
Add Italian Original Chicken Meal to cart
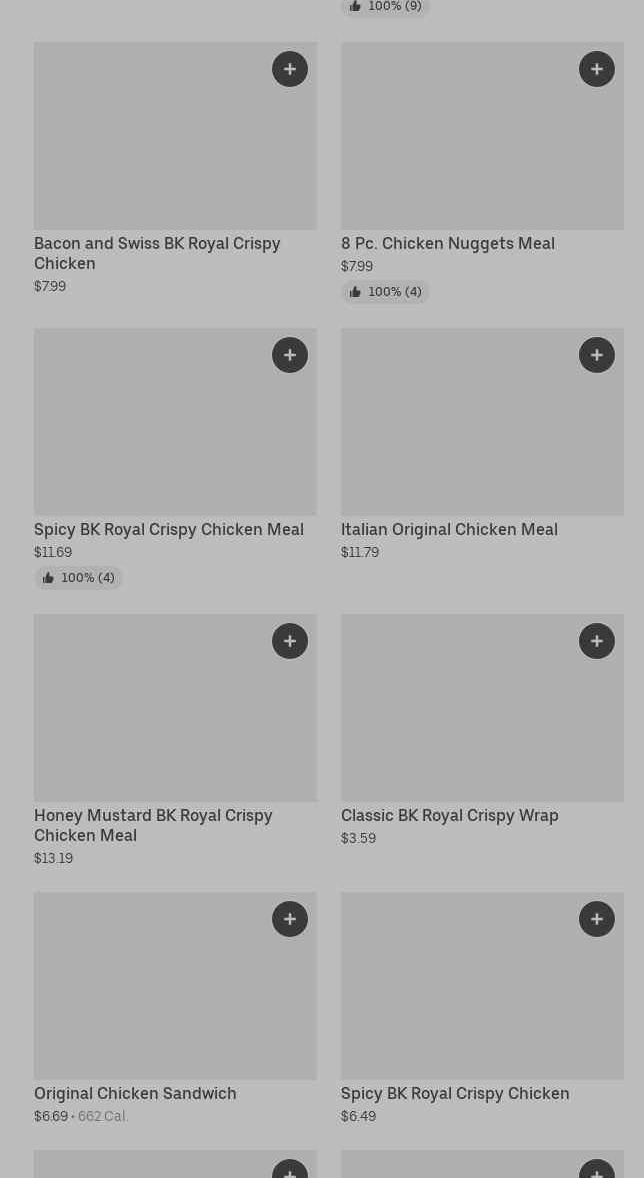(597, 355)
